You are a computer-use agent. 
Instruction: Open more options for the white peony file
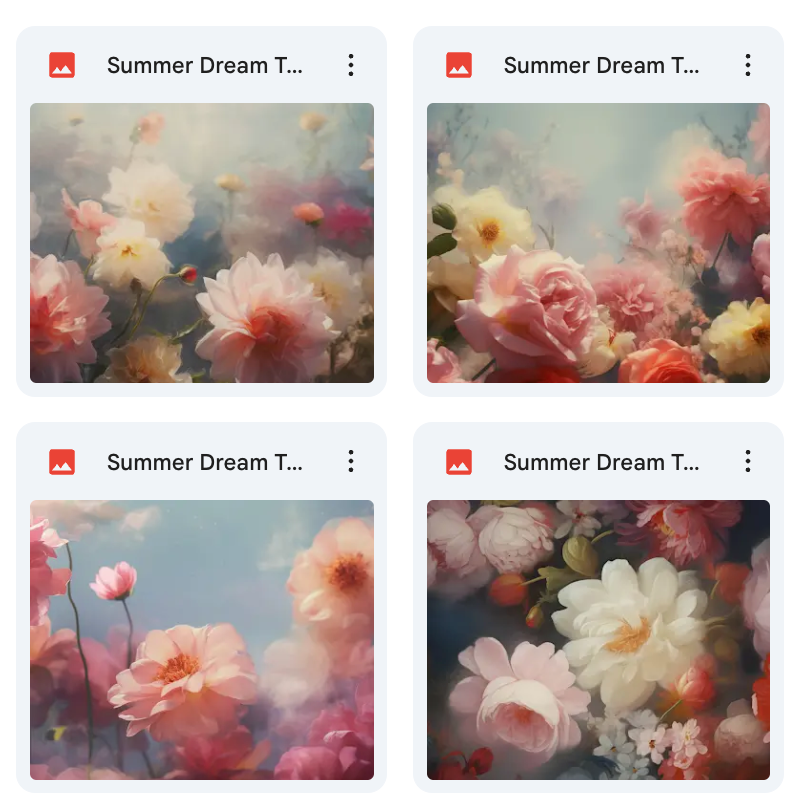(x=748, y=461)
